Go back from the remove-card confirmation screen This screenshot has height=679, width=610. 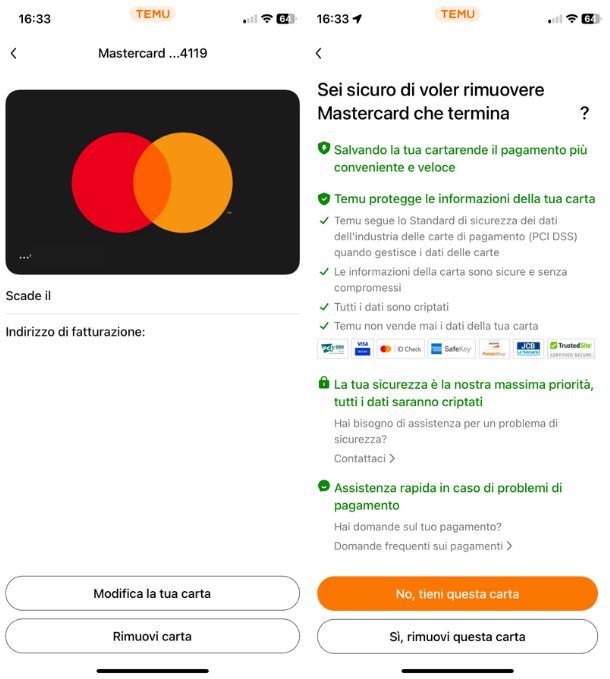[318, 53]
